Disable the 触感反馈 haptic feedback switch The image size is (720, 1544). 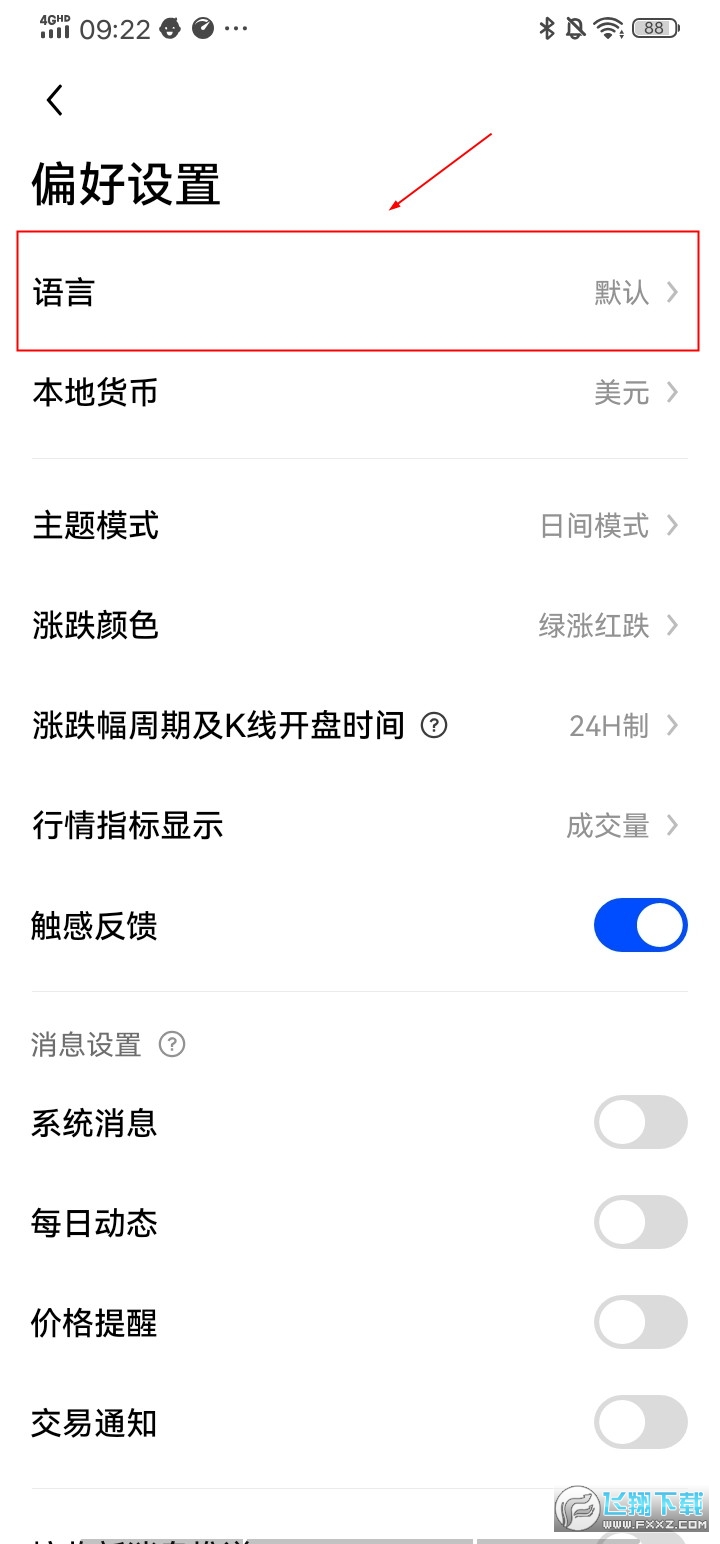click(640, 925)
